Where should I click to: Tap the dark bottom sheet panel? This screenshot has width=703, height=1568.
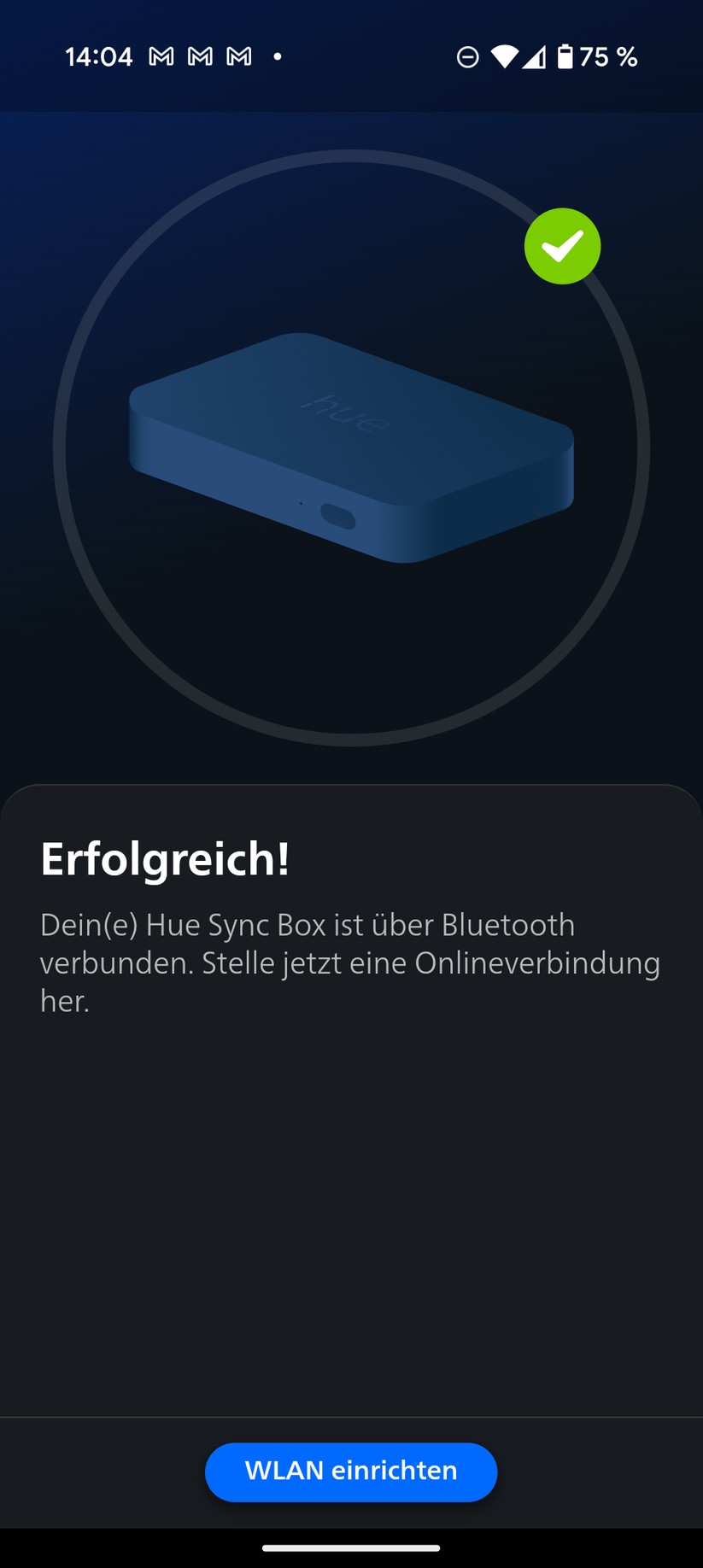350,1196
